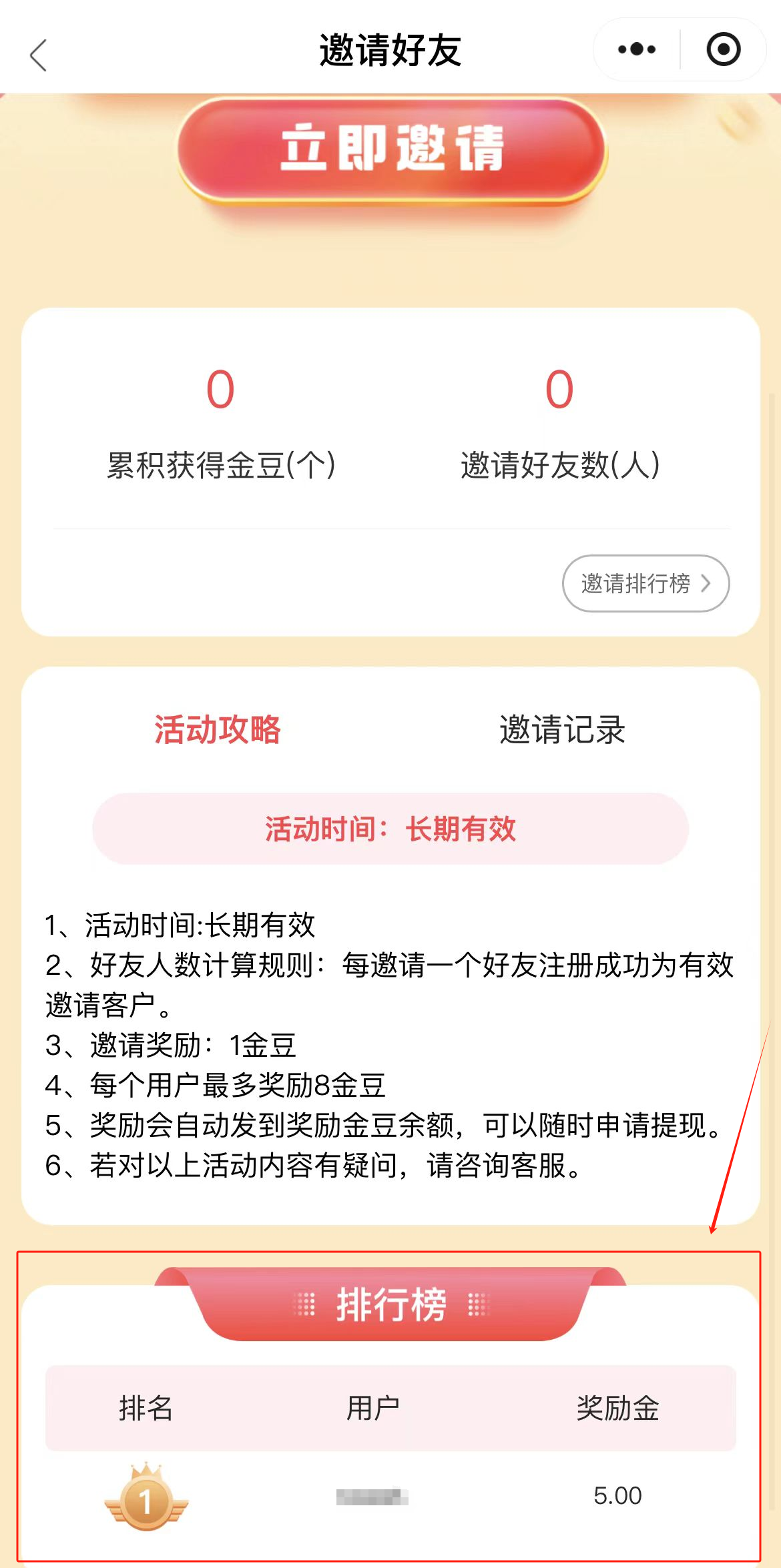Image resolution: width=781 pixels, height=1568 pixels.
Task: Switch to the 邀请记录 tab
Action: click(562, 729)
